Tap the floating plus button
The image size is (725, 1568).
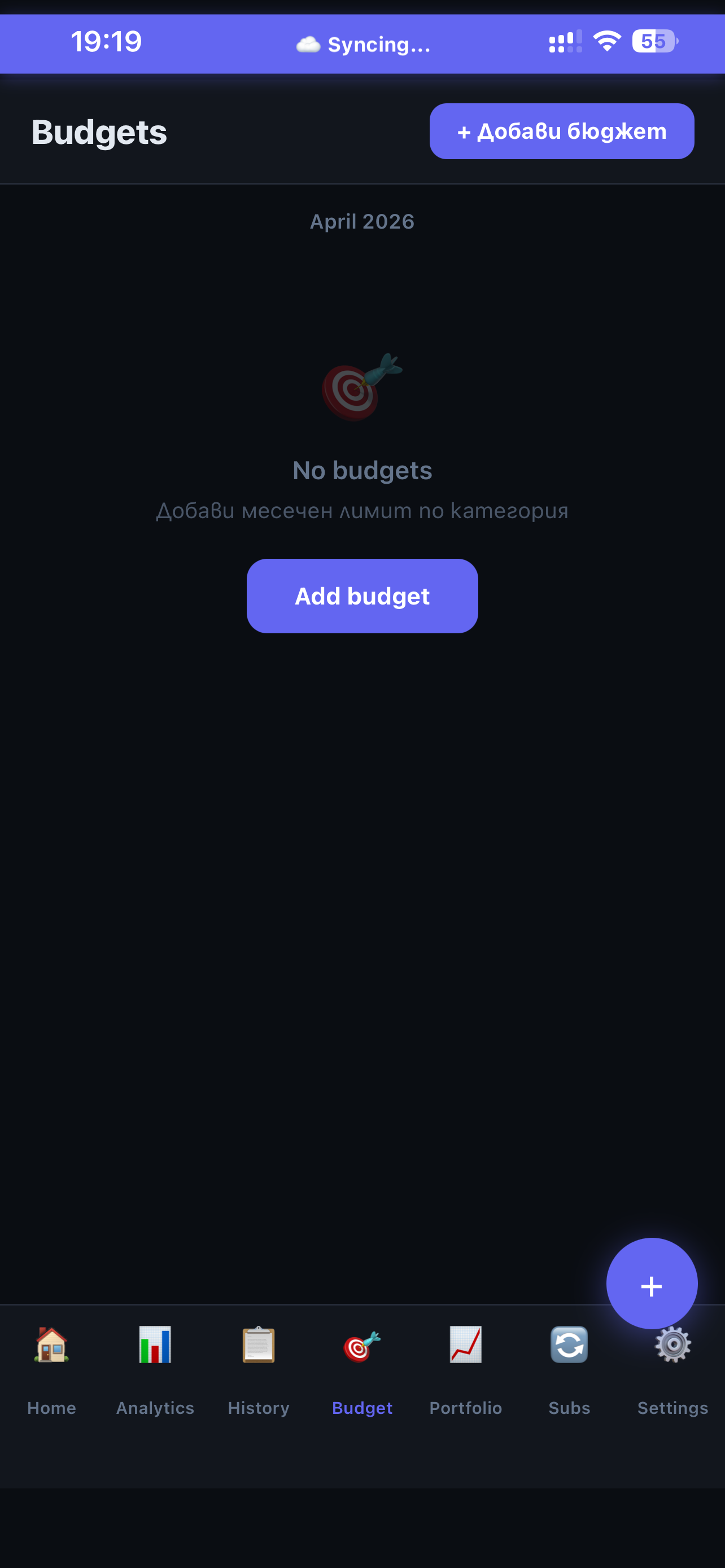(x=652, y=1284)
